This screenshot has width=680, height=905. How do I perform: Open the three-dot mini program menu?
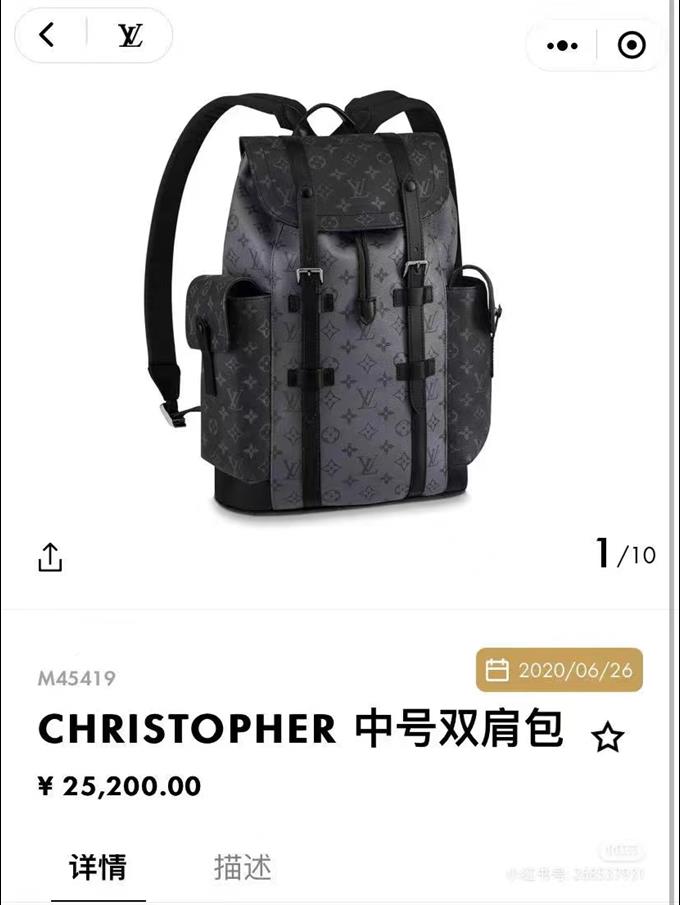point(563,45)
